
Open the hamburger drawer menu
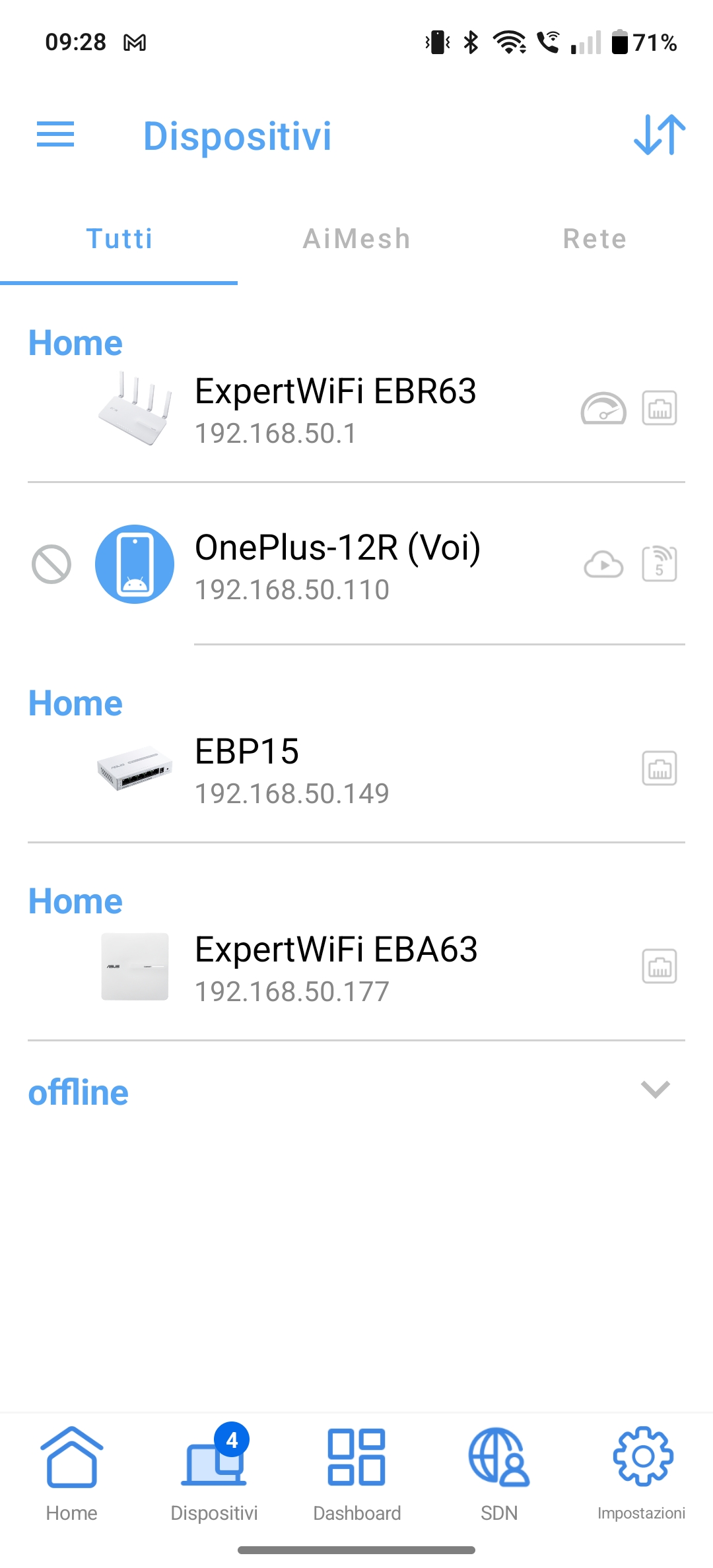(x=55, y=135)
